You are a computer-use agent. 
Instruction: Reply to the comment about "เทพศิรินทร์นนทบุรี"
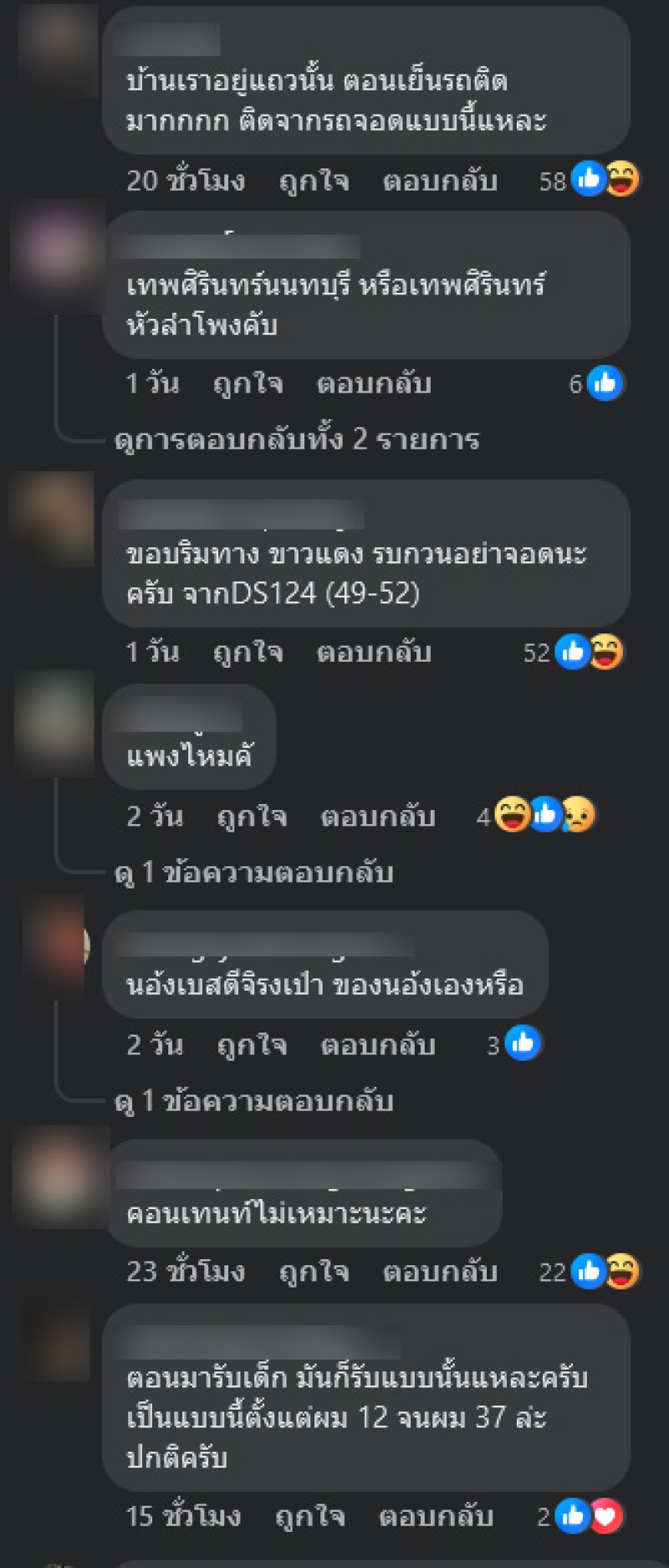click(374, 384)
